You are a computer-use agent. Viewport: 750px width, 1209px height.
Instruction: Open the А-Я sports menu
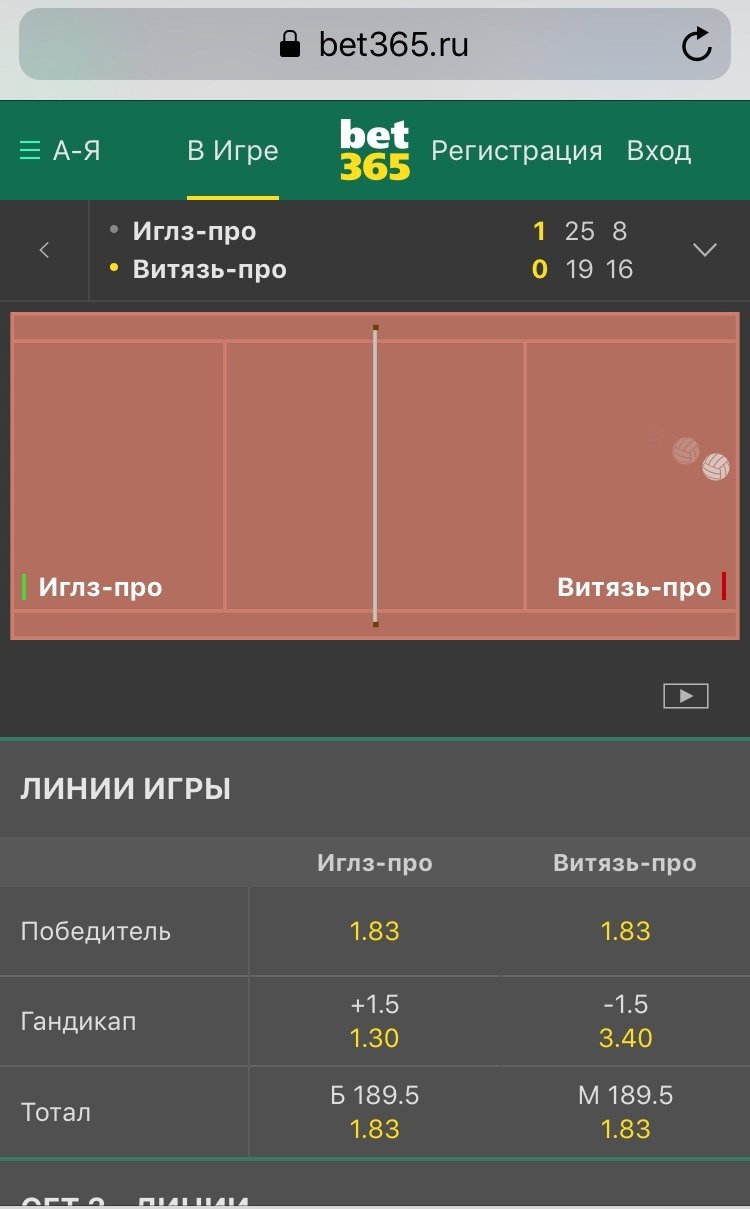60,151
